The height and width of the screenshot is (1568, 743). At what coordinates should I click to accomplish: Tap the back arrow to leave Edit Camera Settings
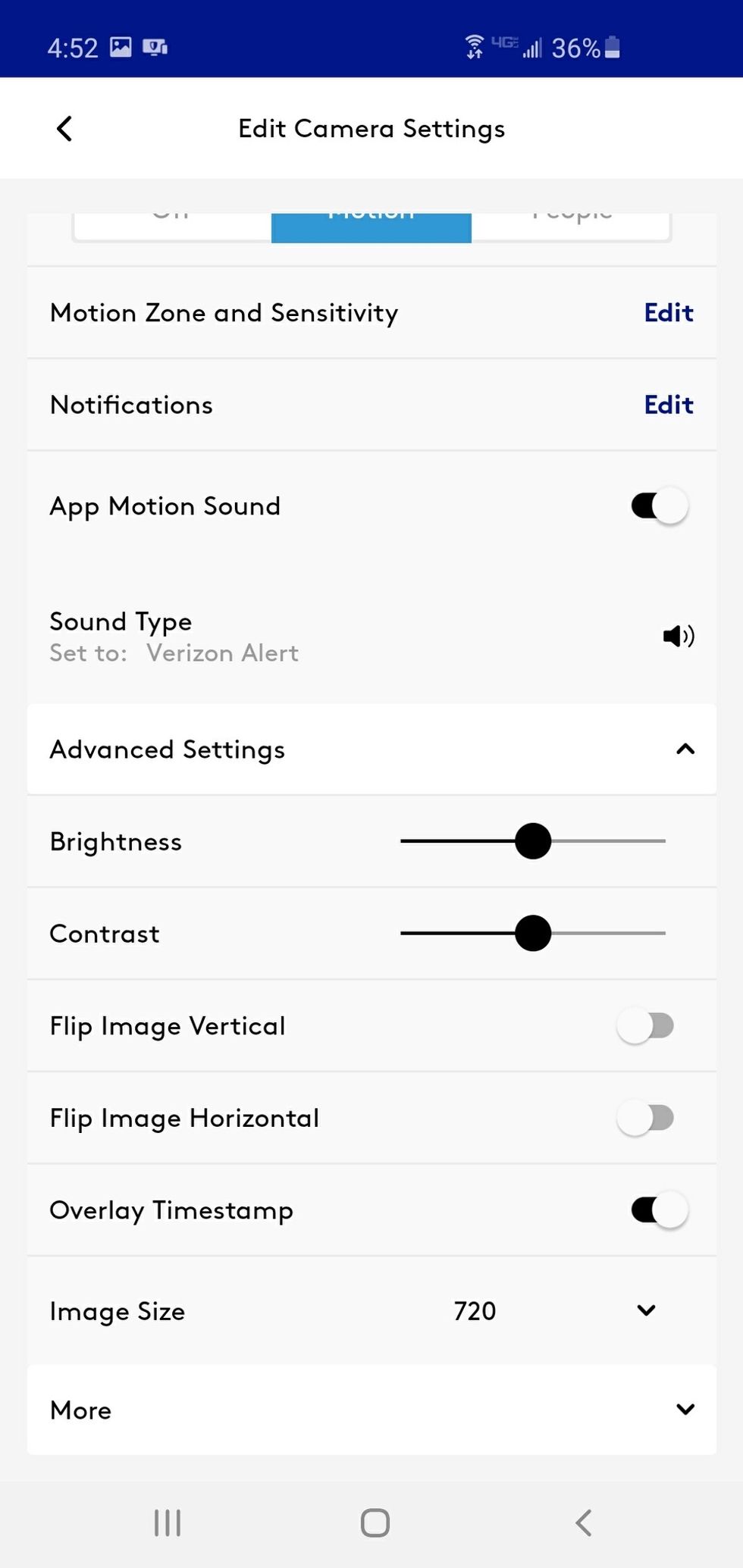(x=64, y=128)
